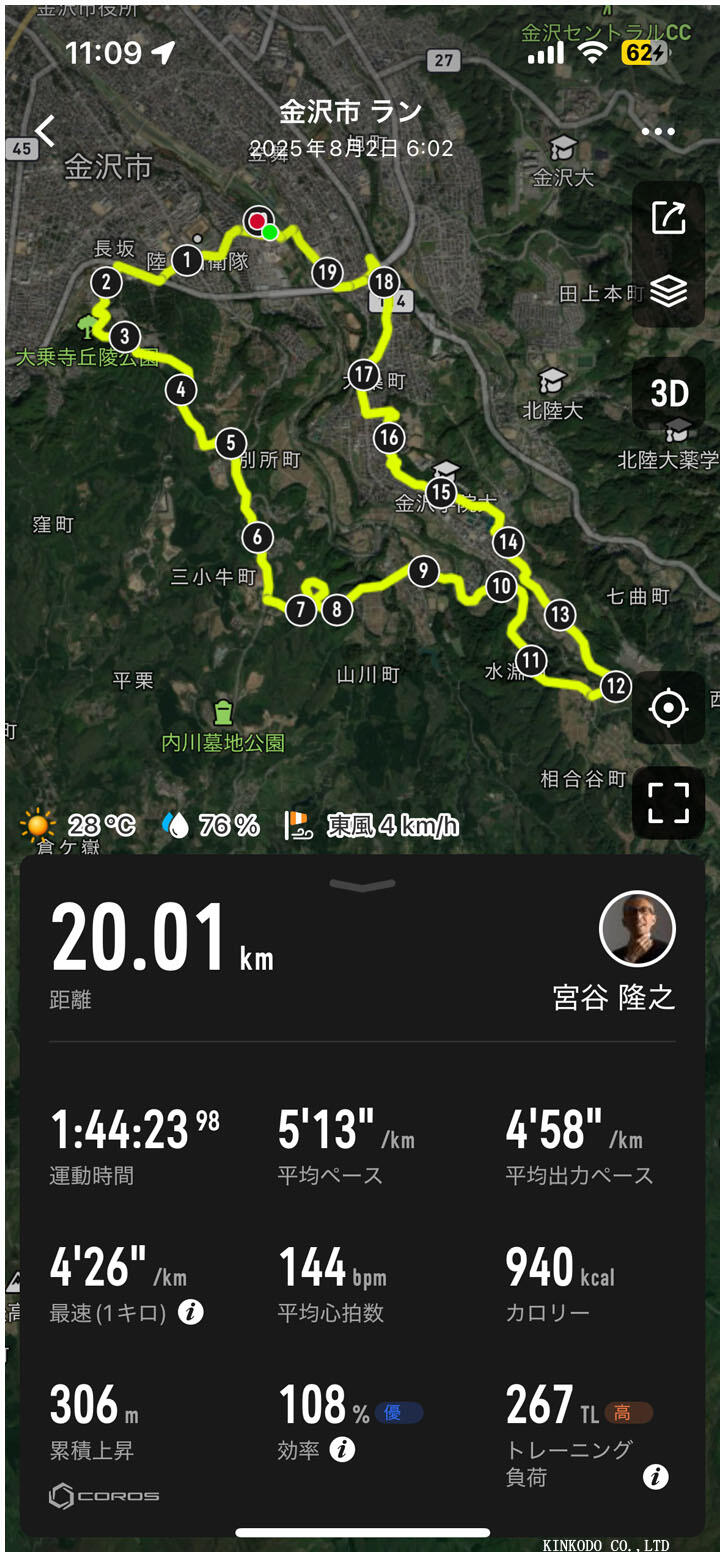The image size is (725, 1558).
Task: Open 宮谷 隆之's profile avatar
Action: tap(637, 929)
